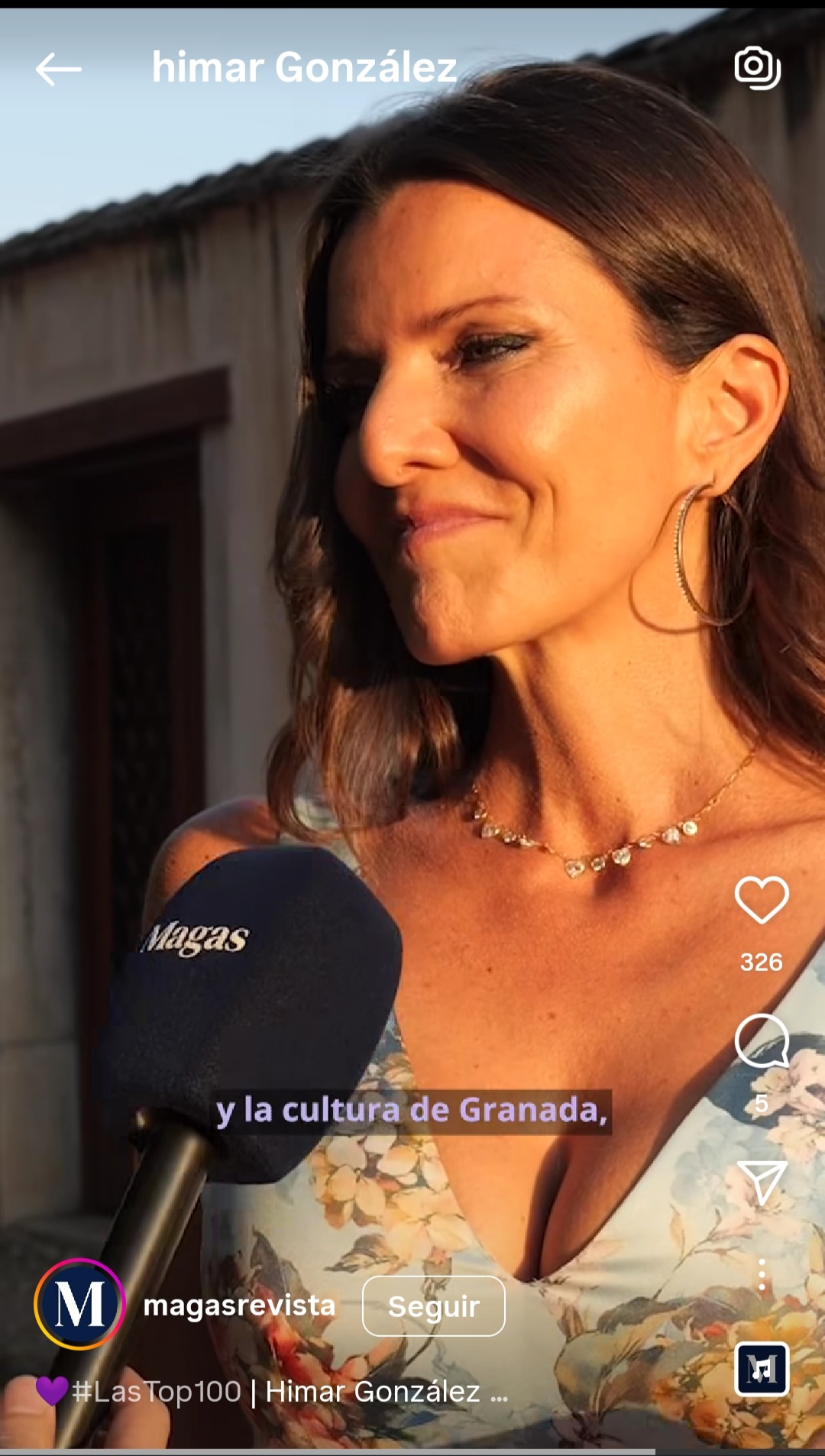Tap Seguir to follow magasrevista
The height and width of the screenshot is (1456, 825).
tap(433, 1306)
